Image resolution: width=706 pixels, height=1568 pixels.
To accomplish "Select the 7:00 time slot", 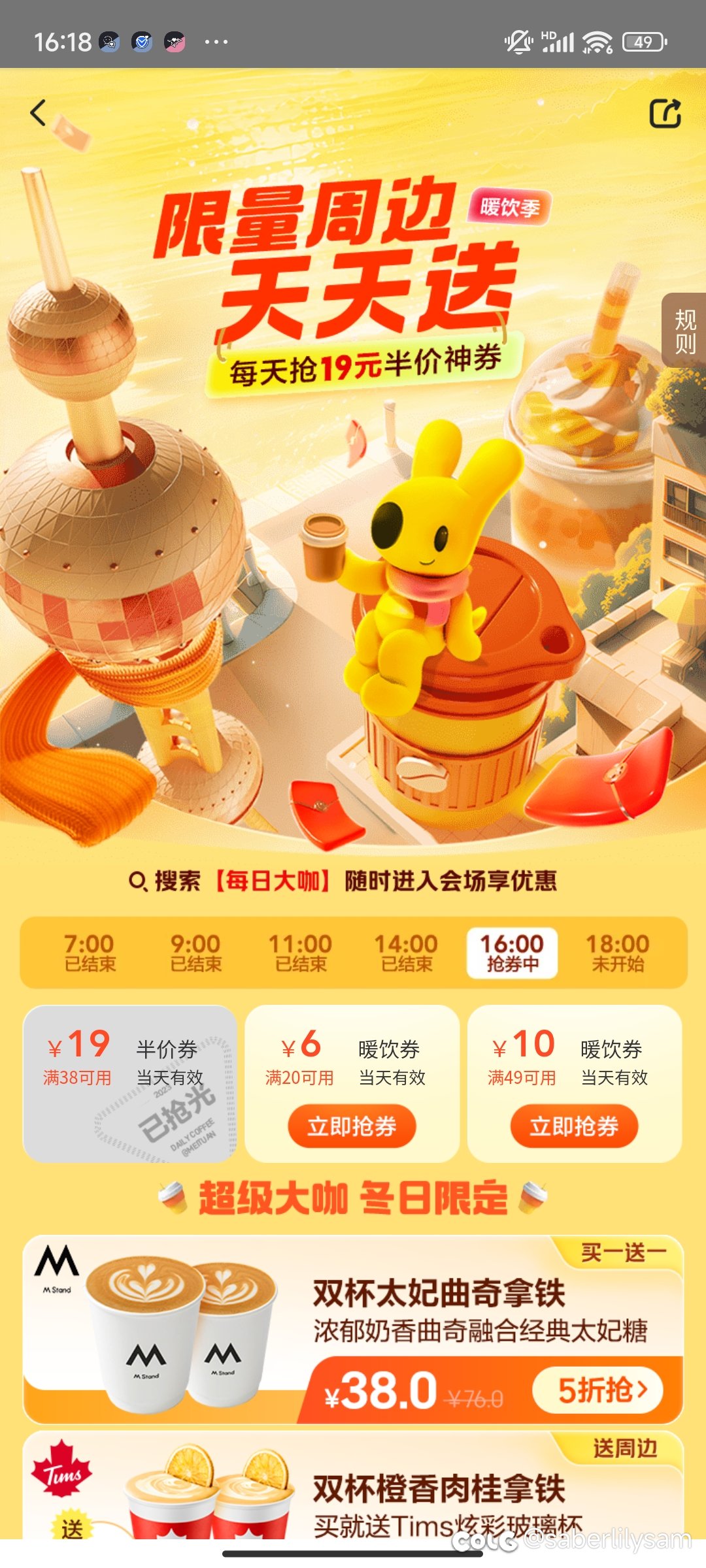I will tap(90, 953).
